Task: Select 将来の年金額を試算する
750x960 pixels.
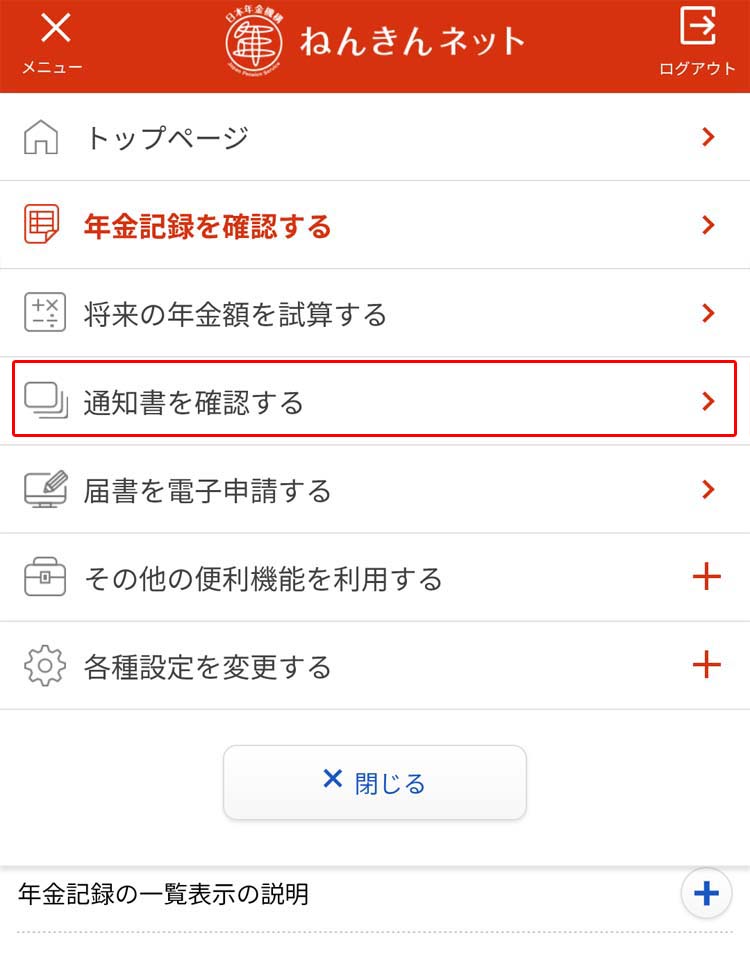Action: tap(374, 314)
